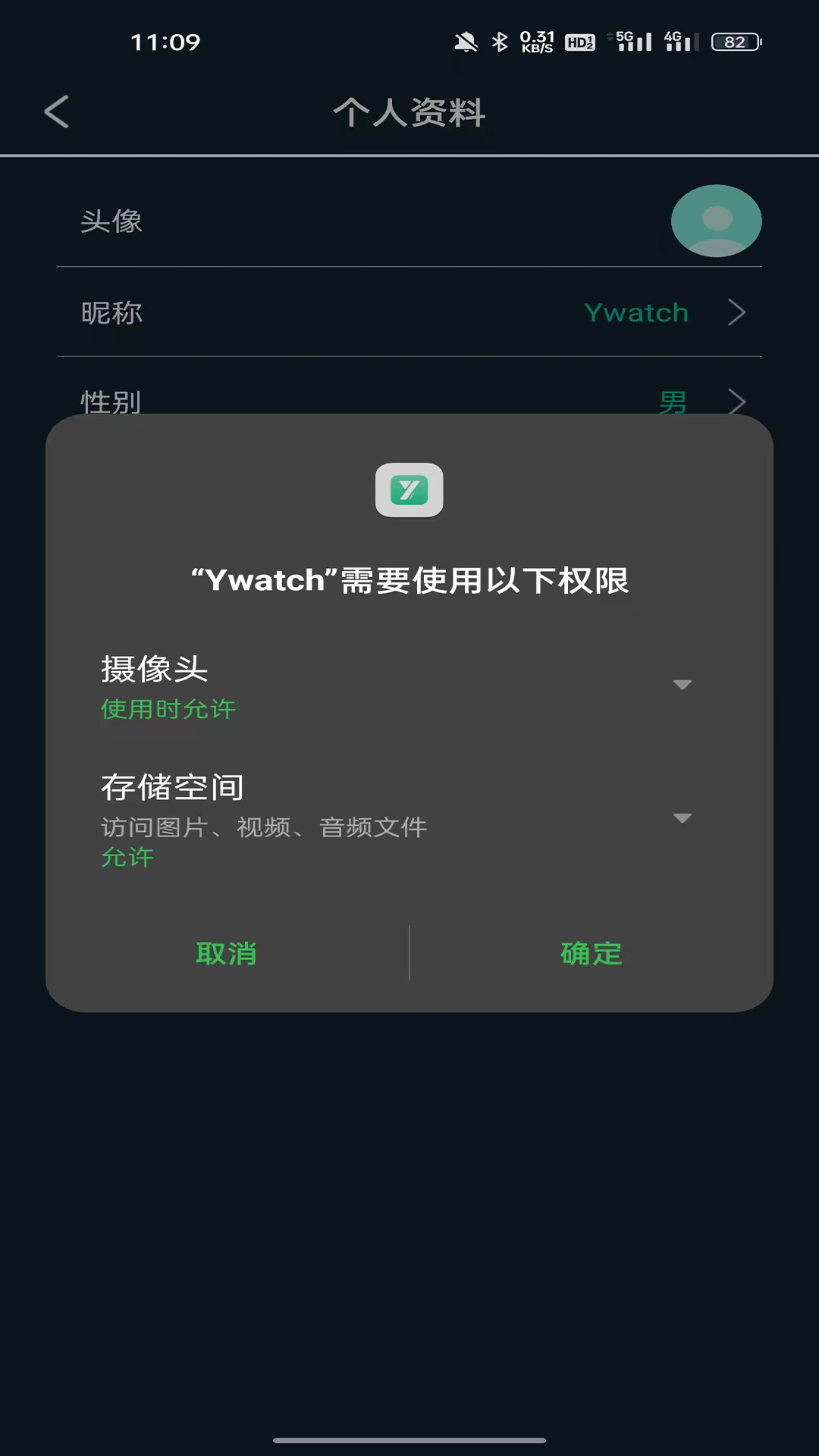Click the Bluetooth icon in the status bar
This screenshot has width=819, height=1456.
tap(500, 42)
